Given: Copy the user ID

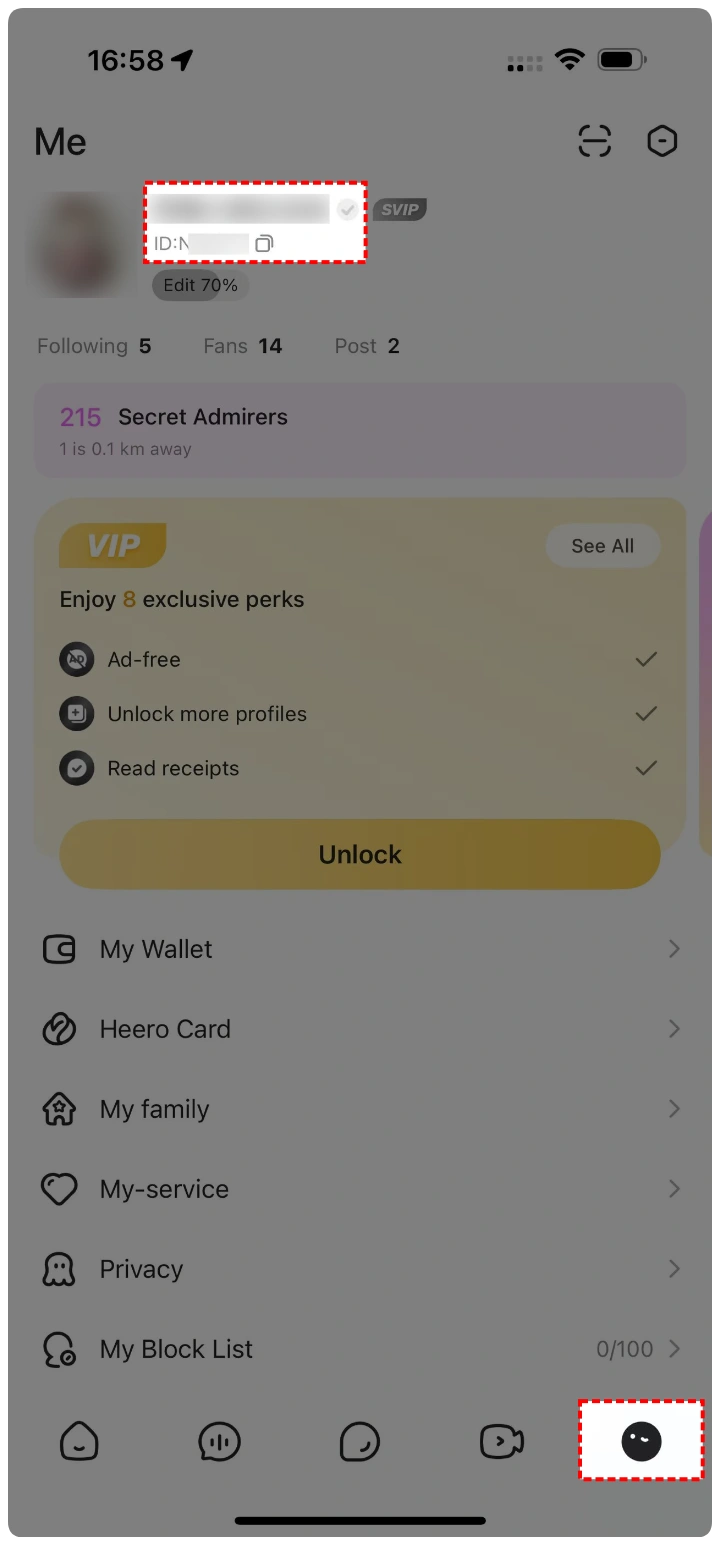Looking at the screenshot, I should pyautogui.click(x=264, y=243).
